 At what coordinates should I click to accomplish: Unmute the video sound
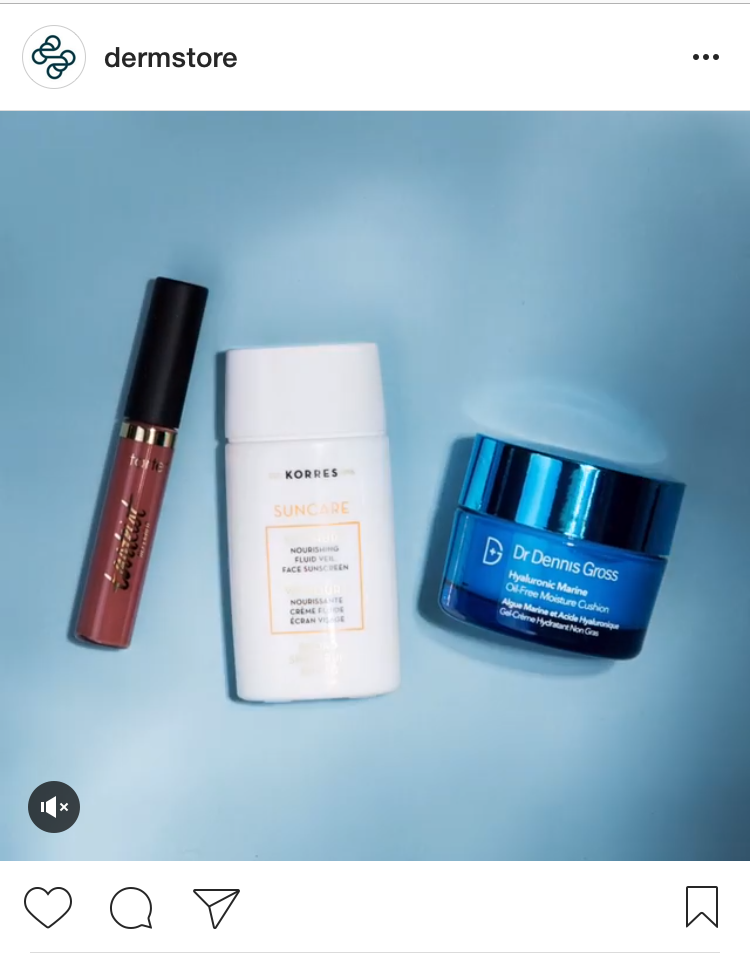(x=54, y=806)
